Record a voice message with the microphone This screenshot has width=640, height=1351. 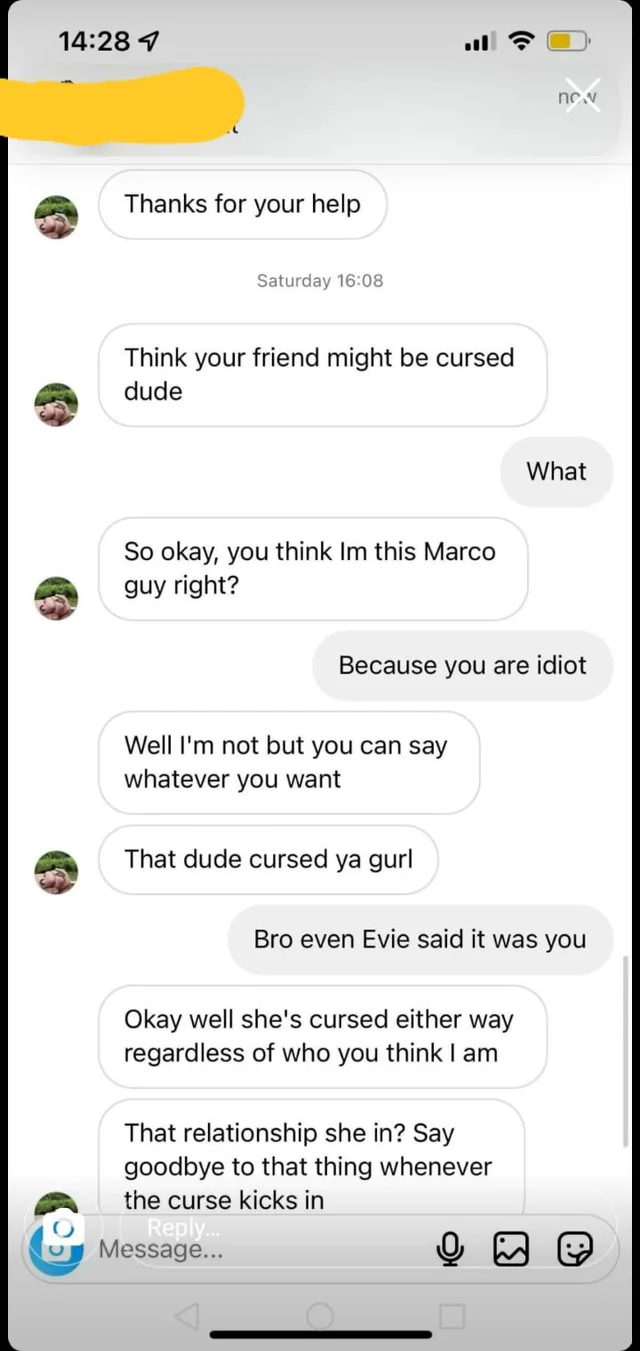point(451,1248)
